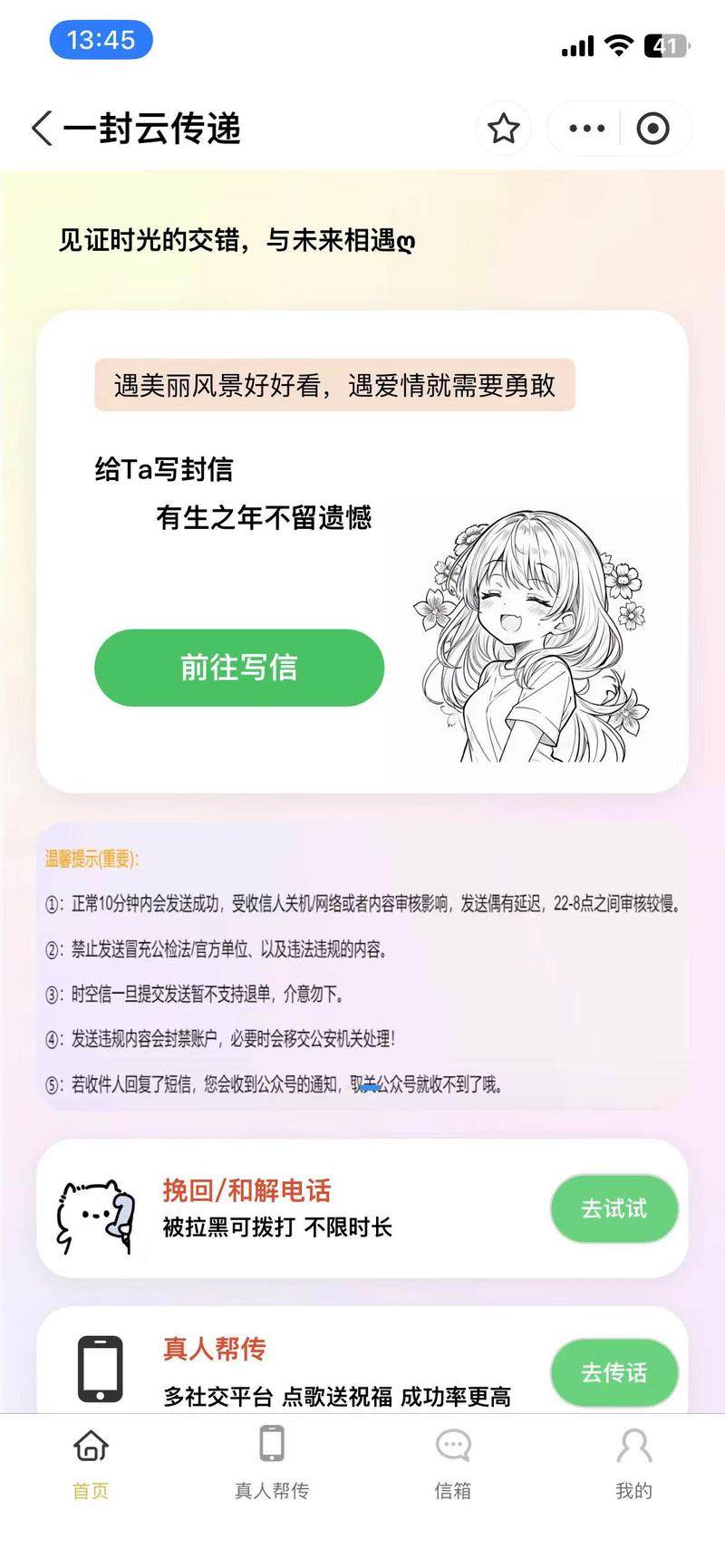Tap the 前往写信 button
The height and width of the screenshot is (1568, 725).
[239, 668]
